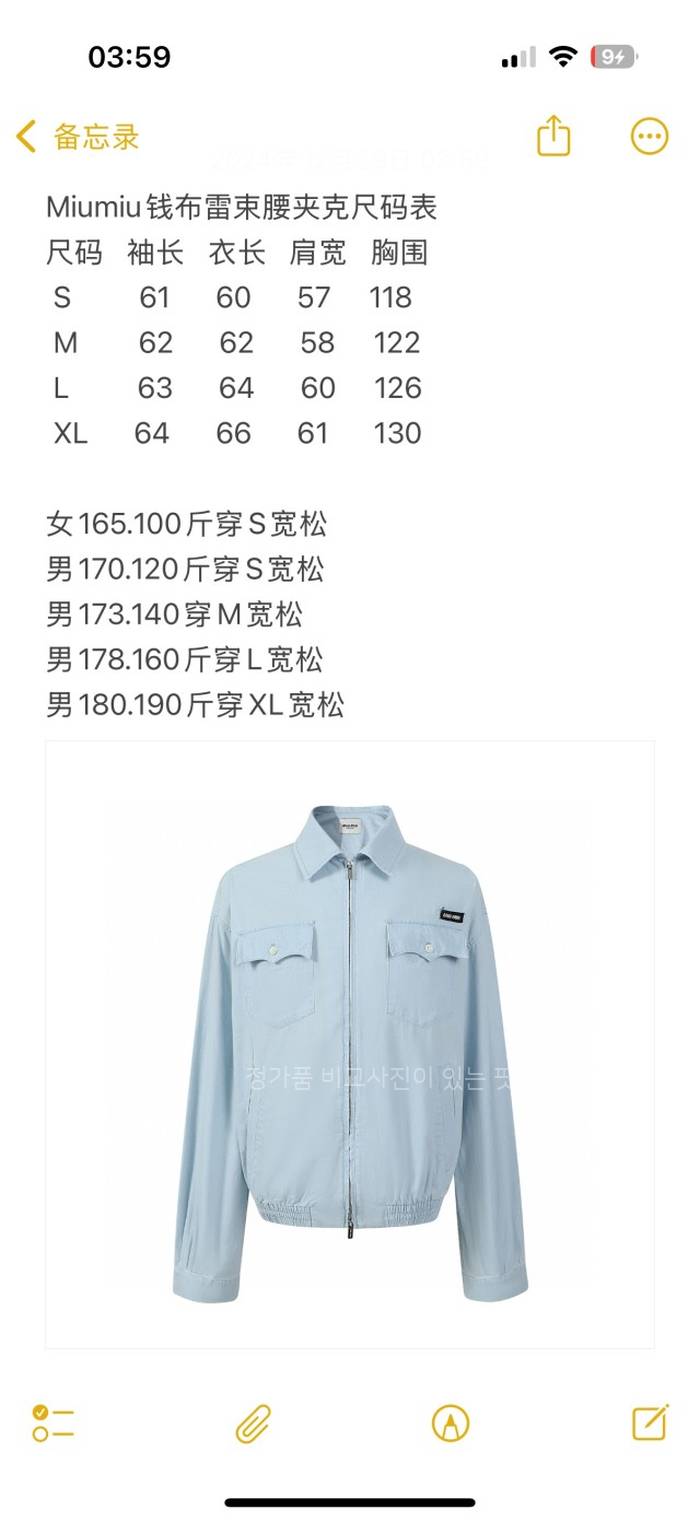Open the blue jacket image attachment
Image resolution: width=700 pixels, height=1521 pixels.
[350, 1045]
